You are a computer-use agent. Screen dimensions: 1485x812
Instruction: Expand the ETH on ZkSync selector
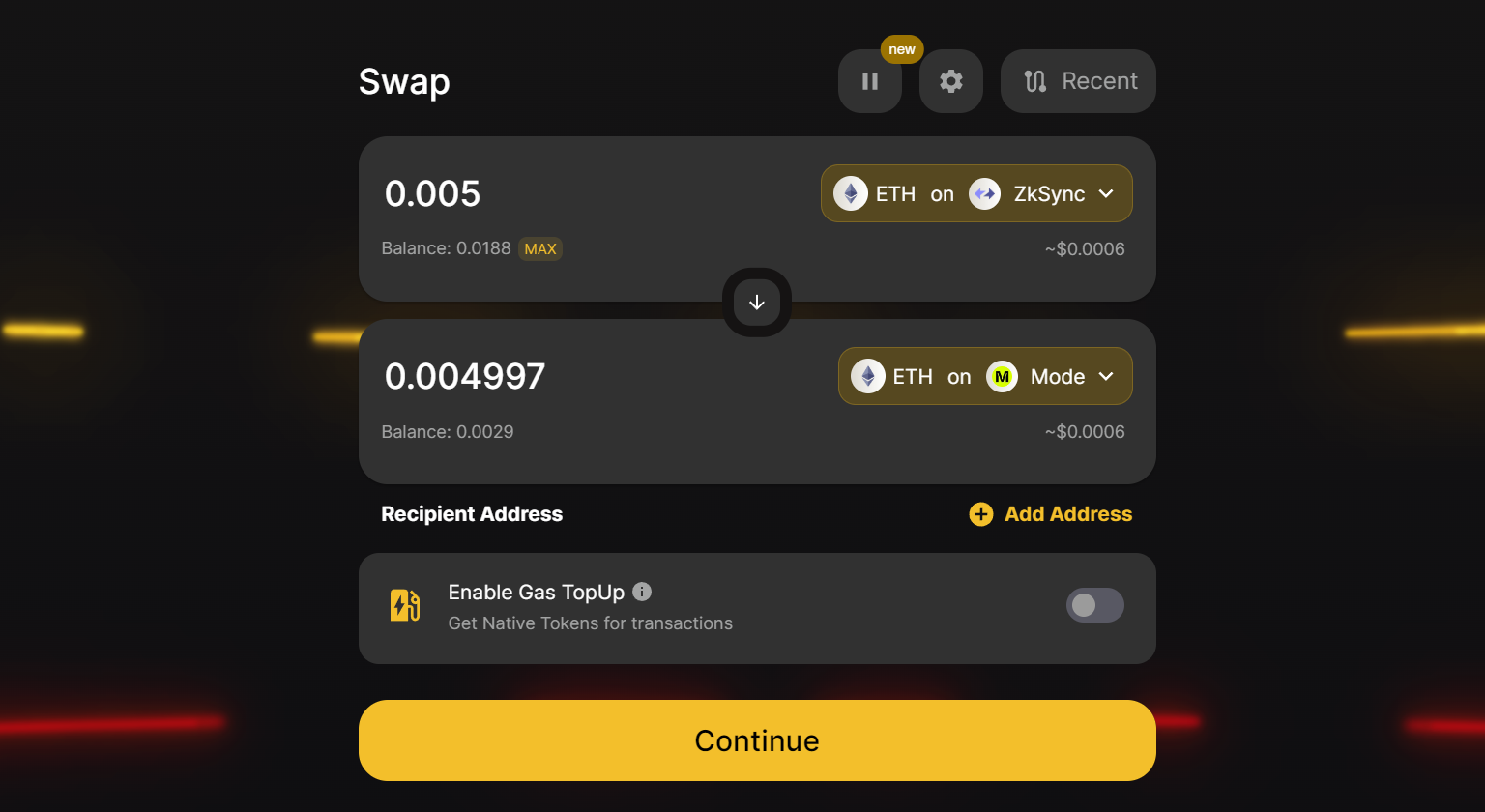(976, 193)
